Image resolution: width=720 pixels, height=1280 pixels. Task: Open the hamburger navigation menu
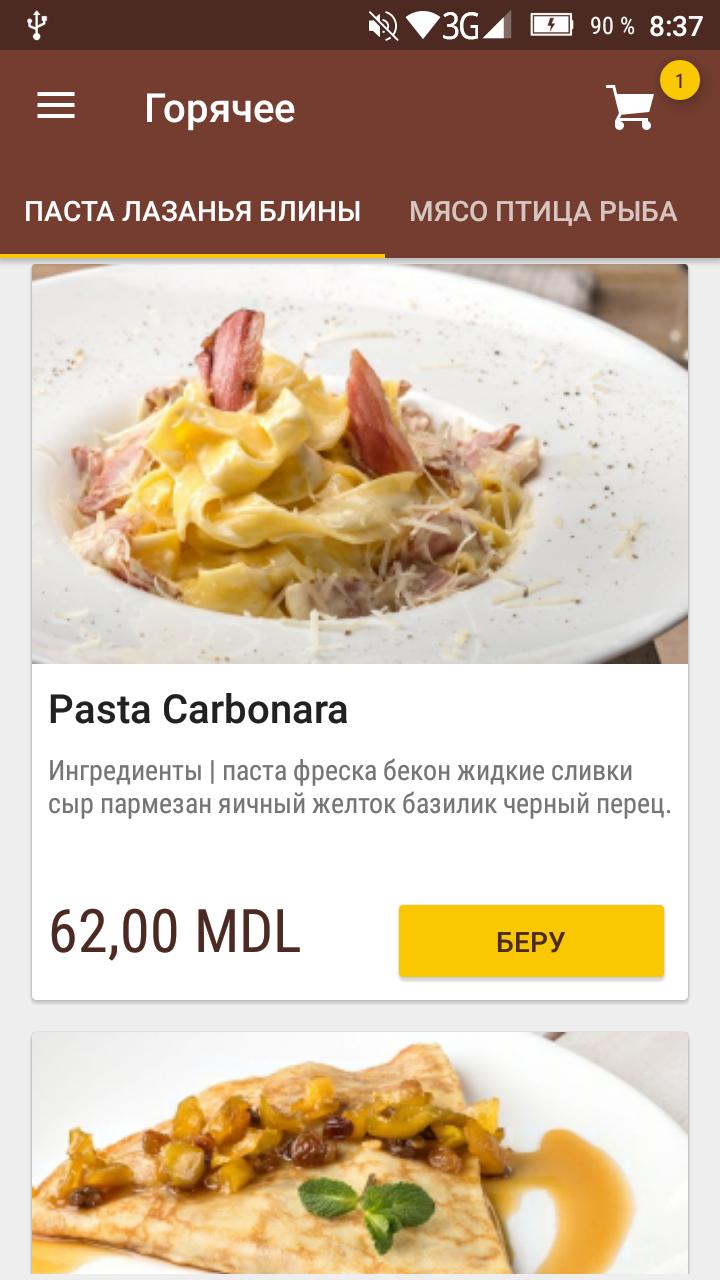[x=56, y=106]
